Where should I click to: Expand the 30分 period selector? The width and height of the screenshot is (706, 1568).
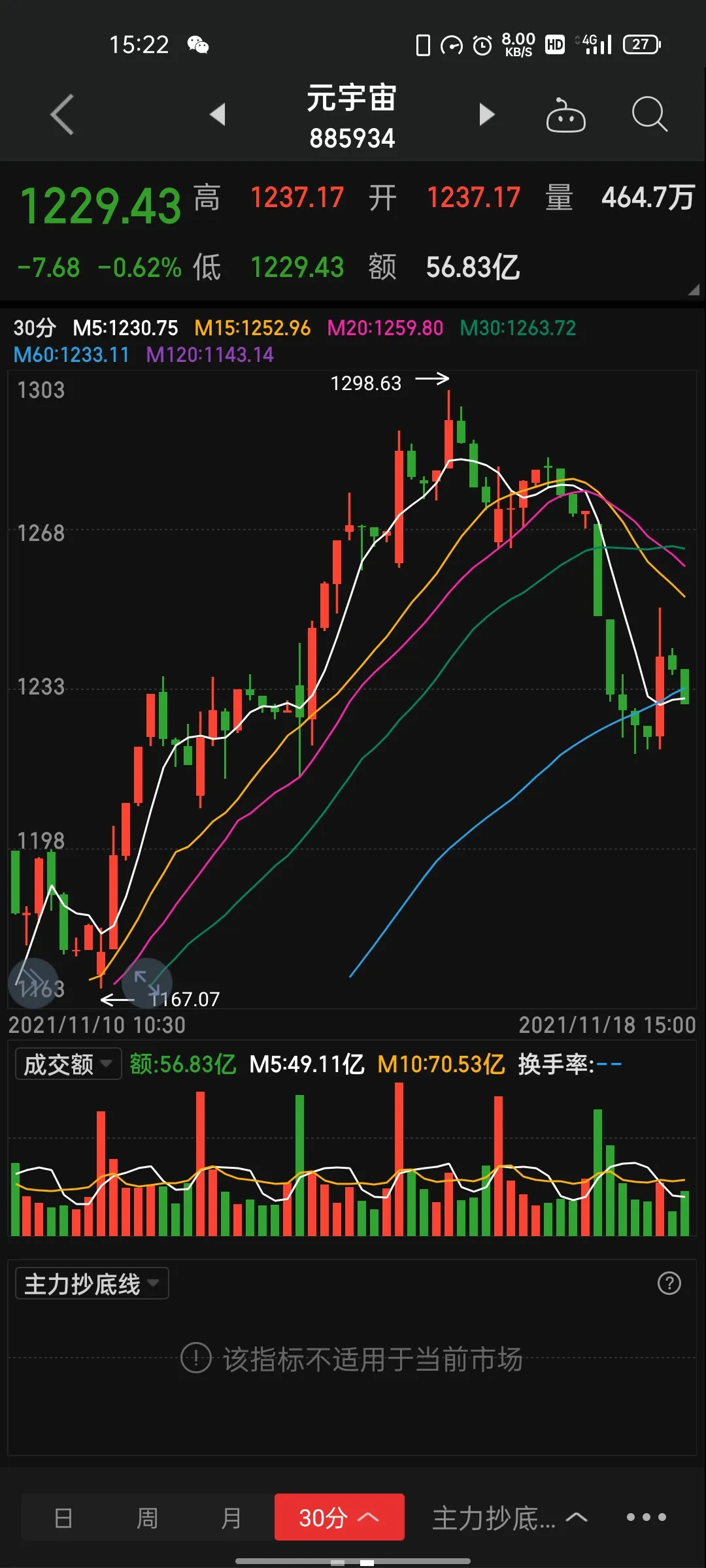coord(339,1517)
